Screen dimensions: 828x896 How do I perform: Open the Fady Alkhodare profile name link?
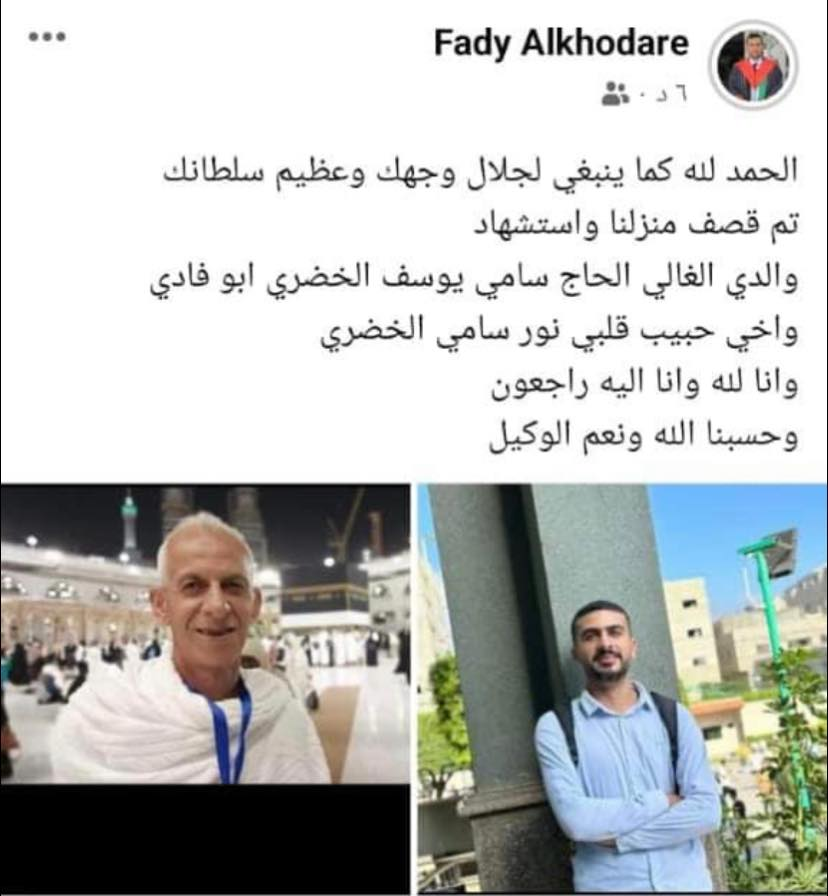561,43
